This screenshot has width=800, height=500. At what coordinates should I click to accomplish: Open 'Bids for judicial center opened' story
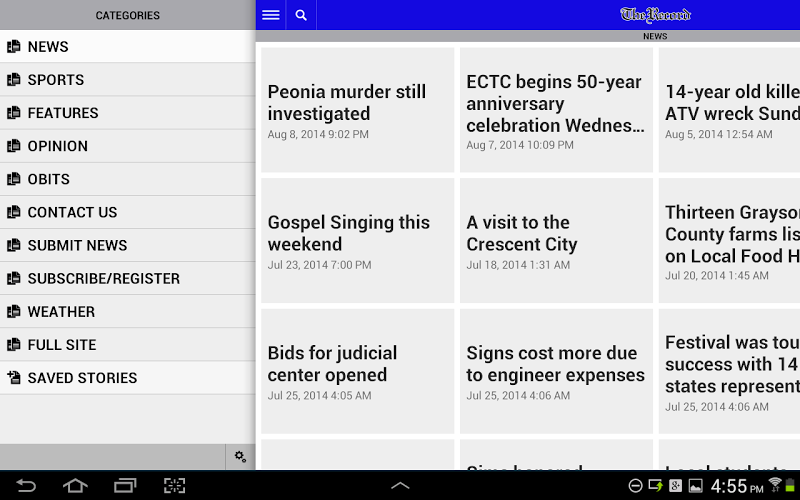coord(357,371)
